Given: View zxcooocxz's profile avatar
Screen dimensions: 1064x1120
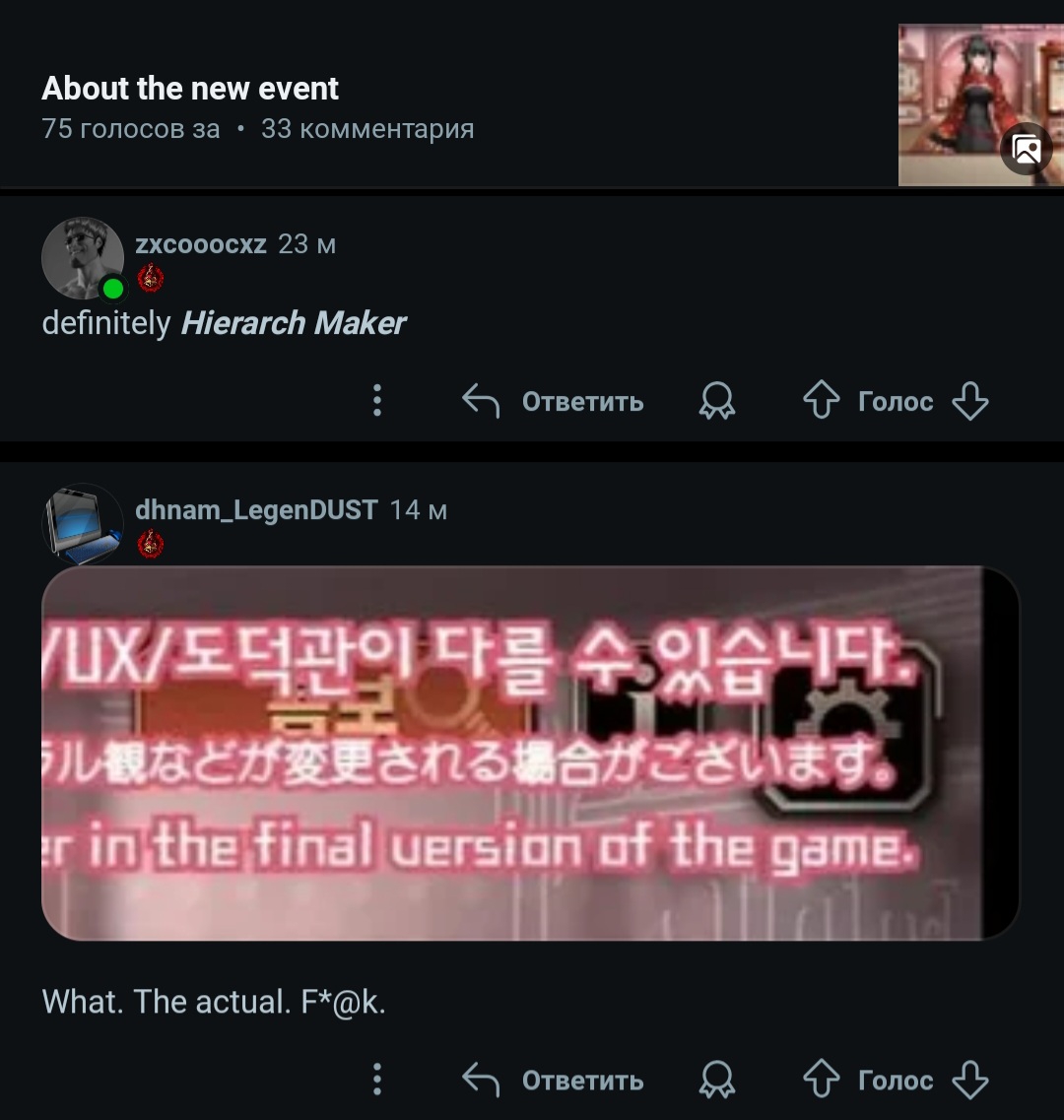Looking at the screenshot, I should (x=83, y=258).
